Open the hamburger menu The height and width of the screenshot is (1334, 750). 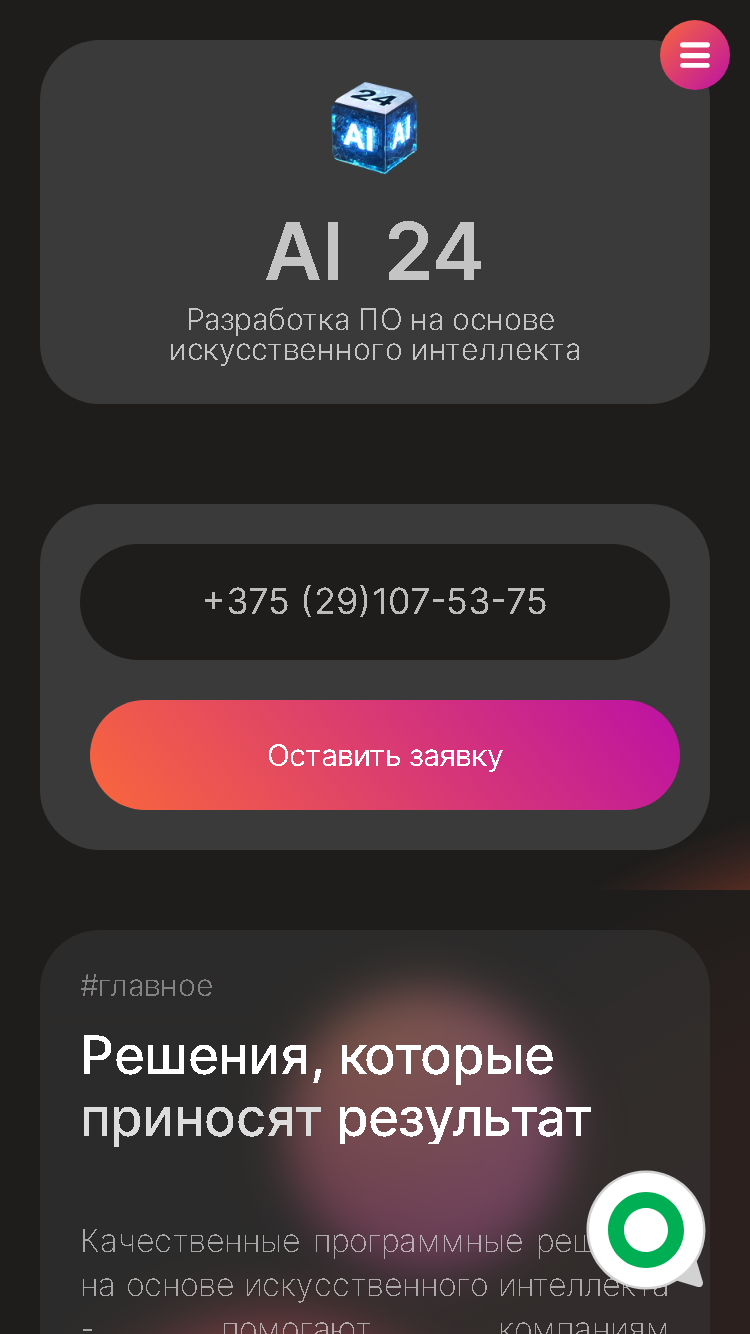coord(695,55)
